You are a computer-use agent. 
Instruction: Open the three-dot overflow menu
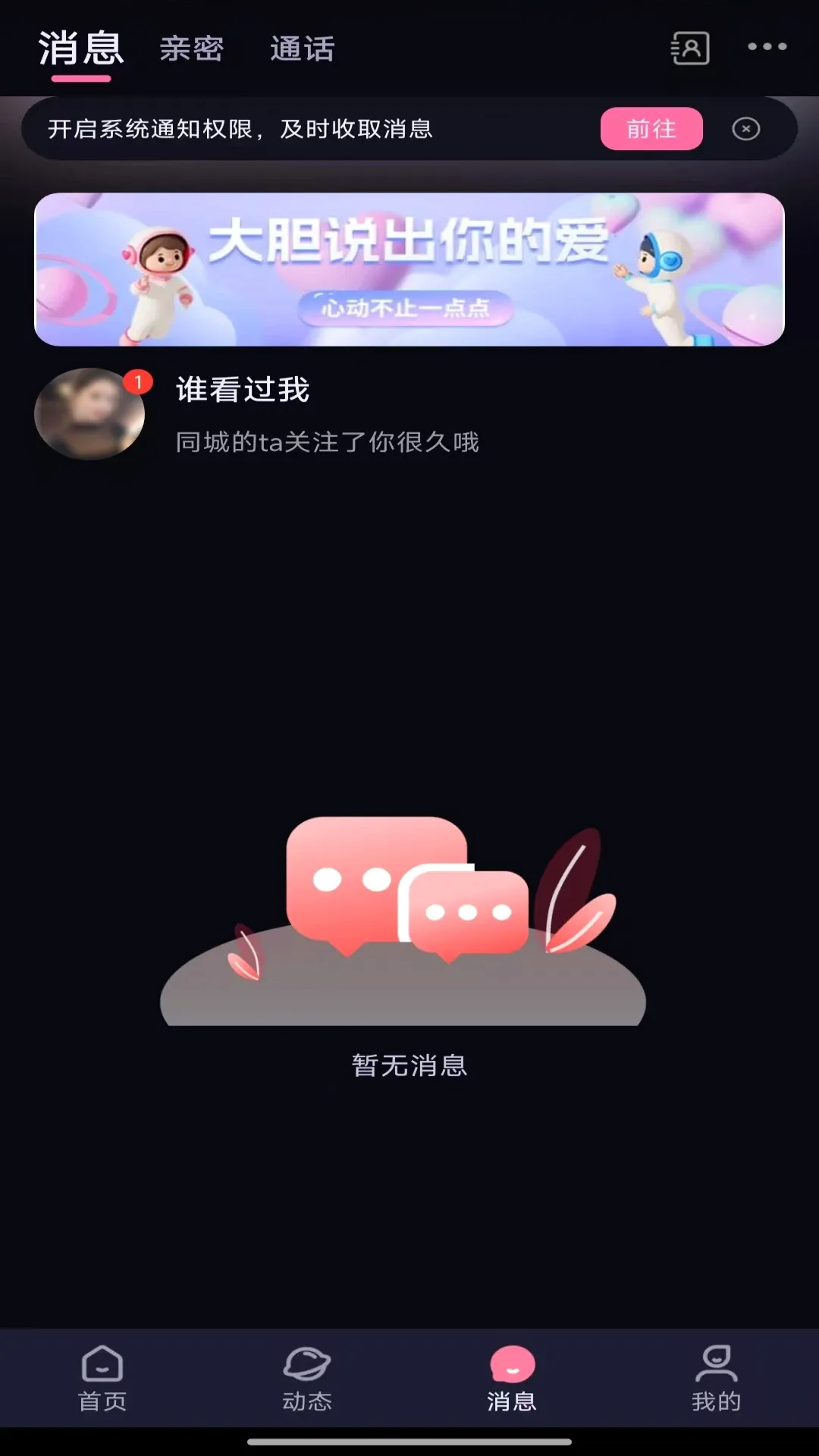[767, 47]
